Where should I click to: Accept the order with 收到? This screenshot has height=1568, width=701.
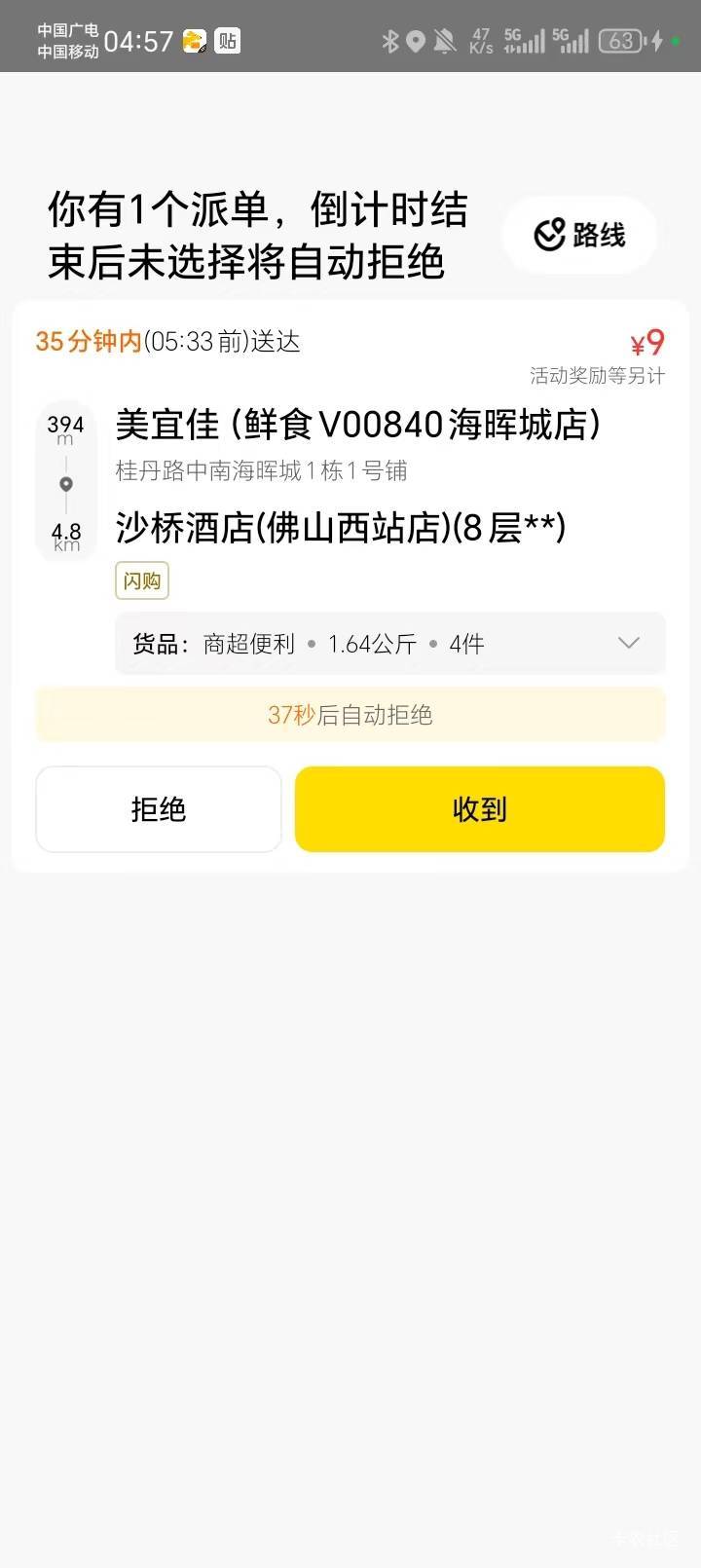point(480,809)
